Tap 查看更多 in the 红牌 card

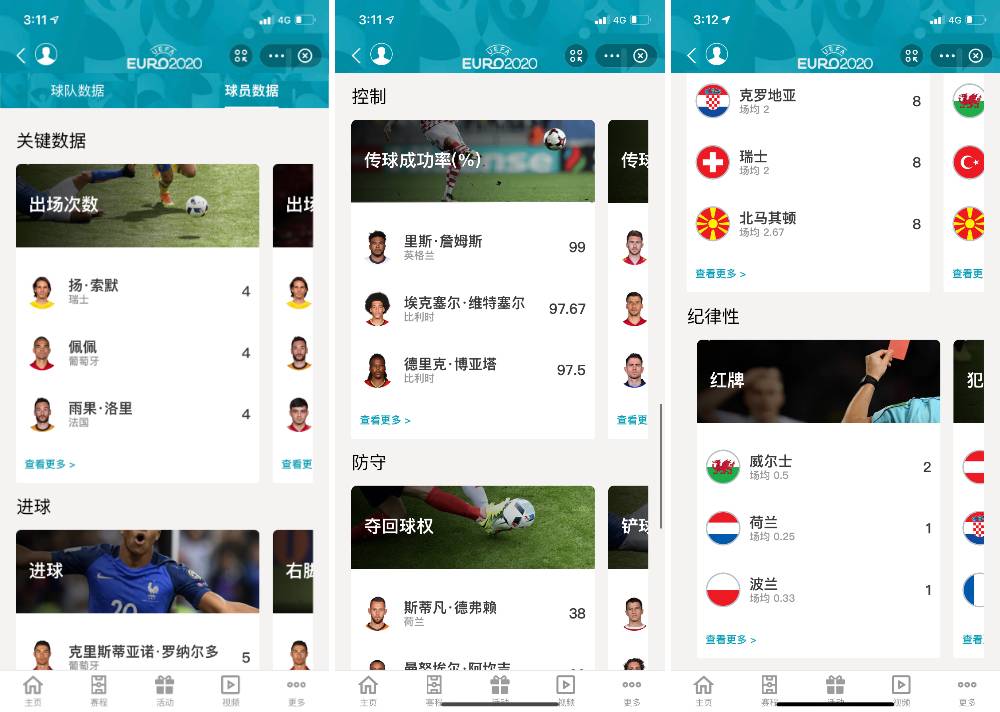click(x=731, y=640)
